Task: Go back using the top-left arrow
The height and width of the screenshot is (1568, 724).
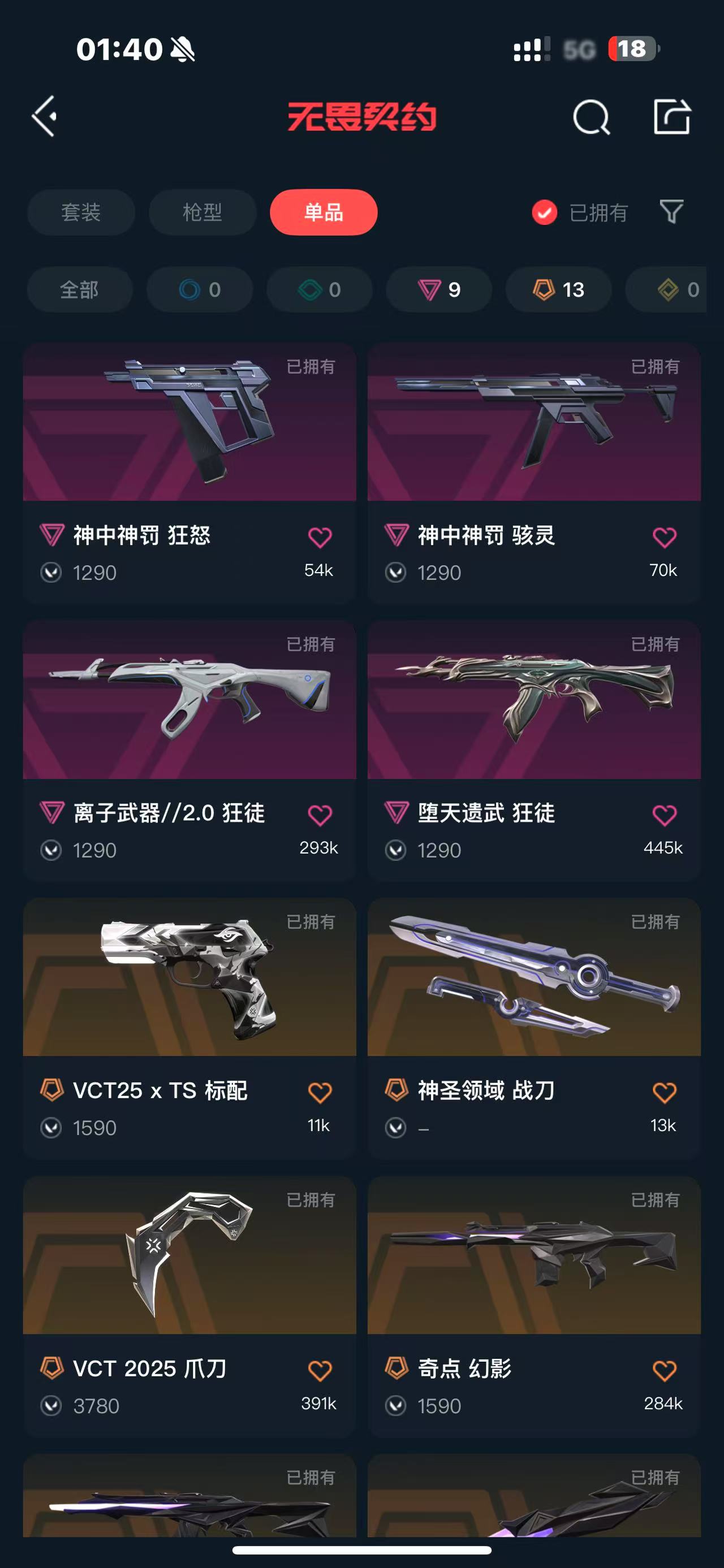Action: tap(45, 116)
